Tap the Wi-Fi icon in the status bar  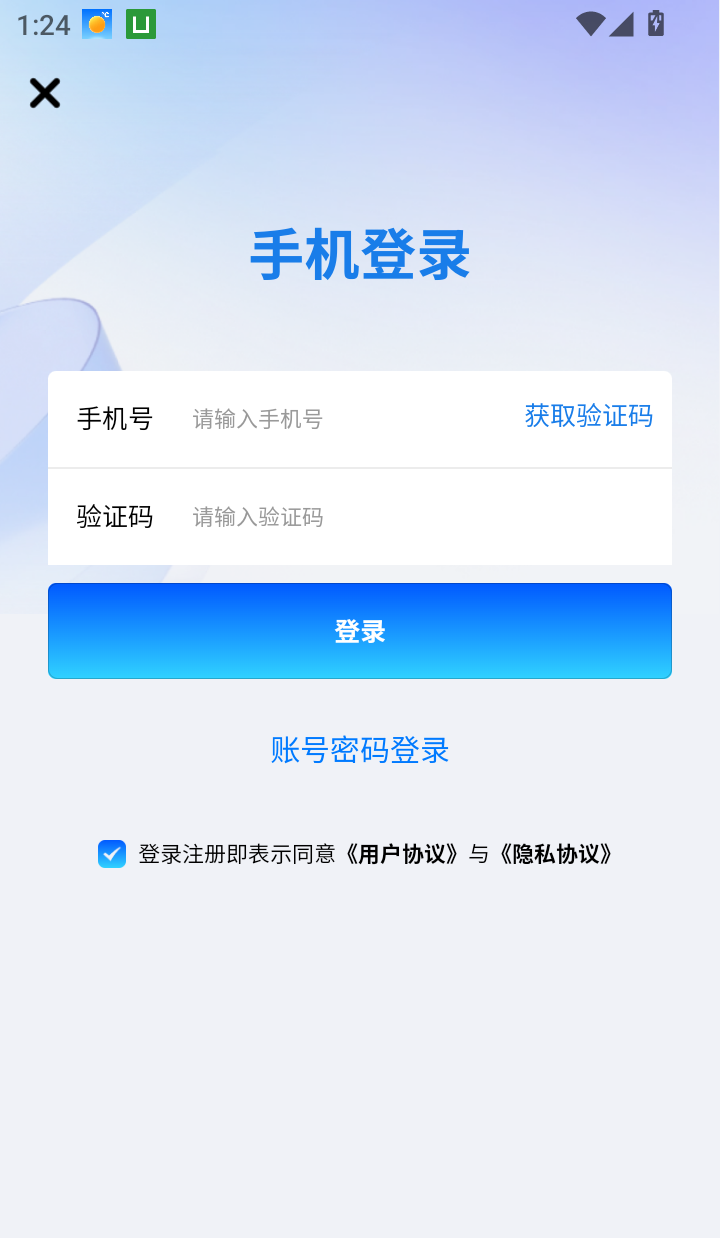(x=592, y=26)
